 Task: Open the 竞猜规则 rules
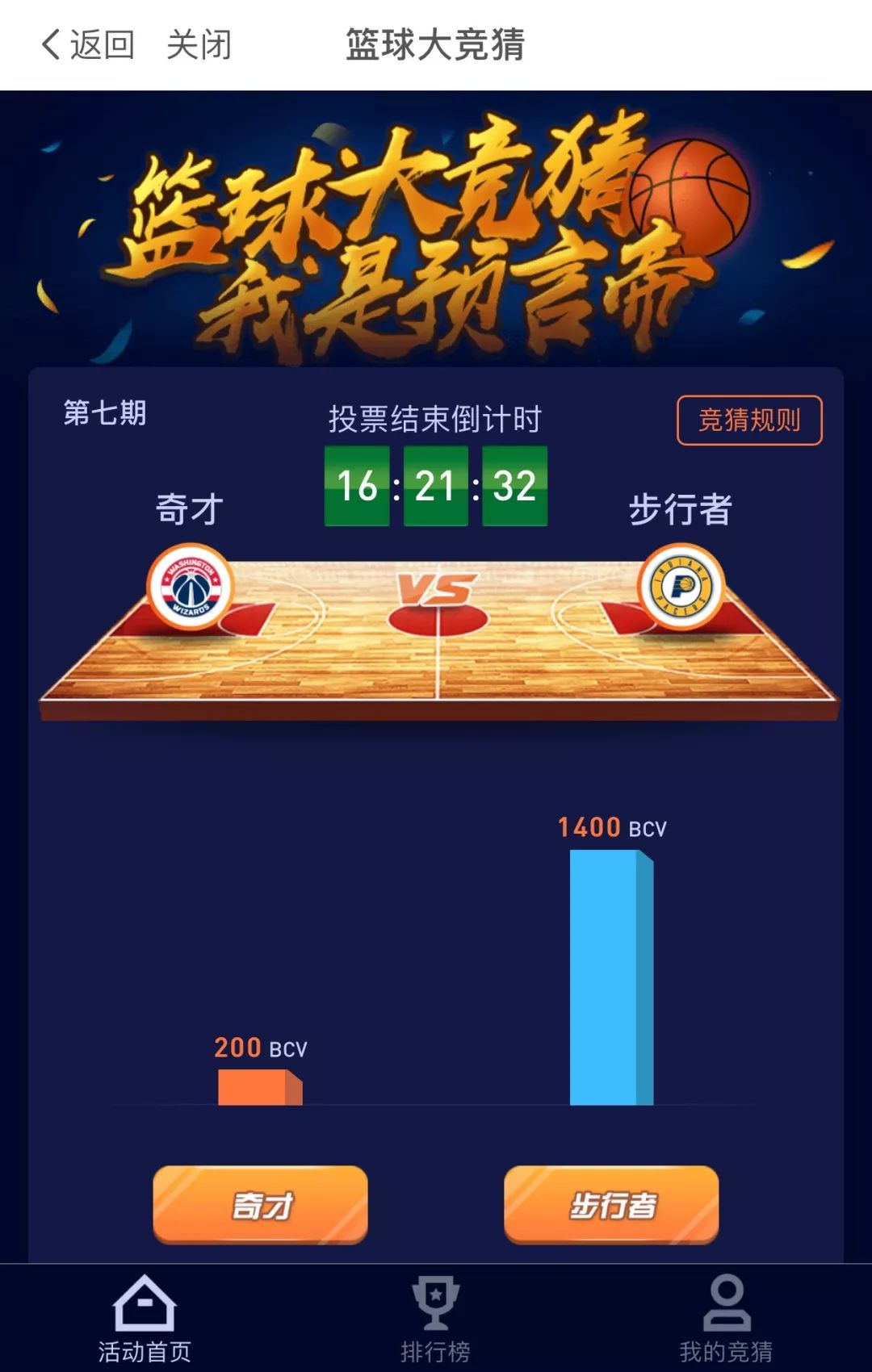pos(748,420)
